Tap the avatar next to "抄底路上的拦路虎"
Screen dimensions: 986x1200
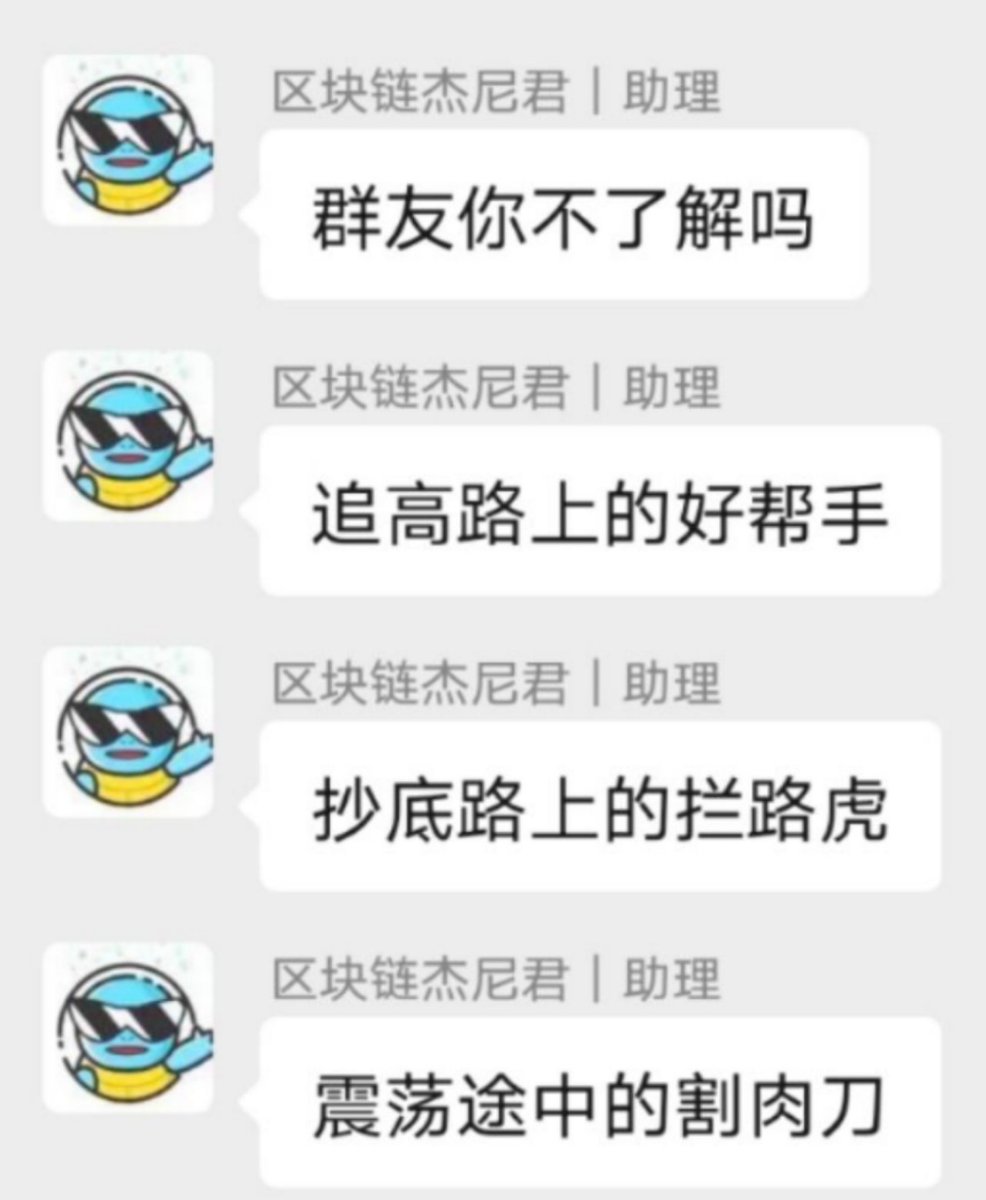[x=127, y=731]
